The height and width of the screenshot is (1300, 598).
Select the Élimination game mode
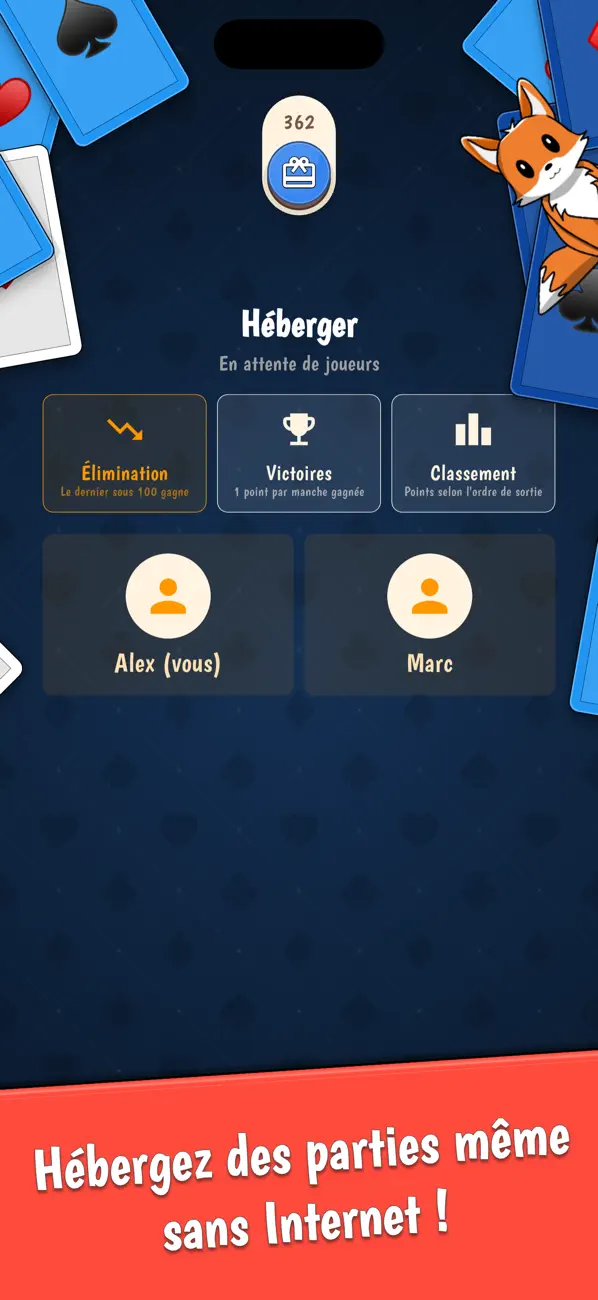[125, 453]
